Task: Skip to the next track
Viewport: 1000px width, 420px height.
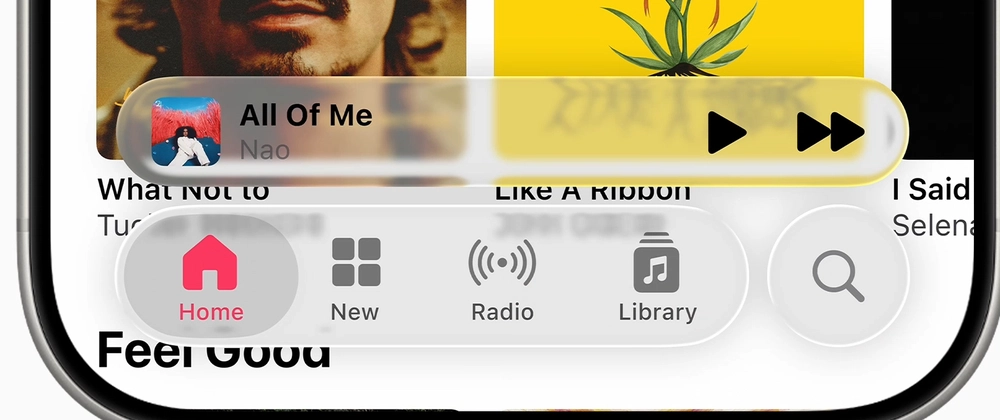Action: click(830, 132)
